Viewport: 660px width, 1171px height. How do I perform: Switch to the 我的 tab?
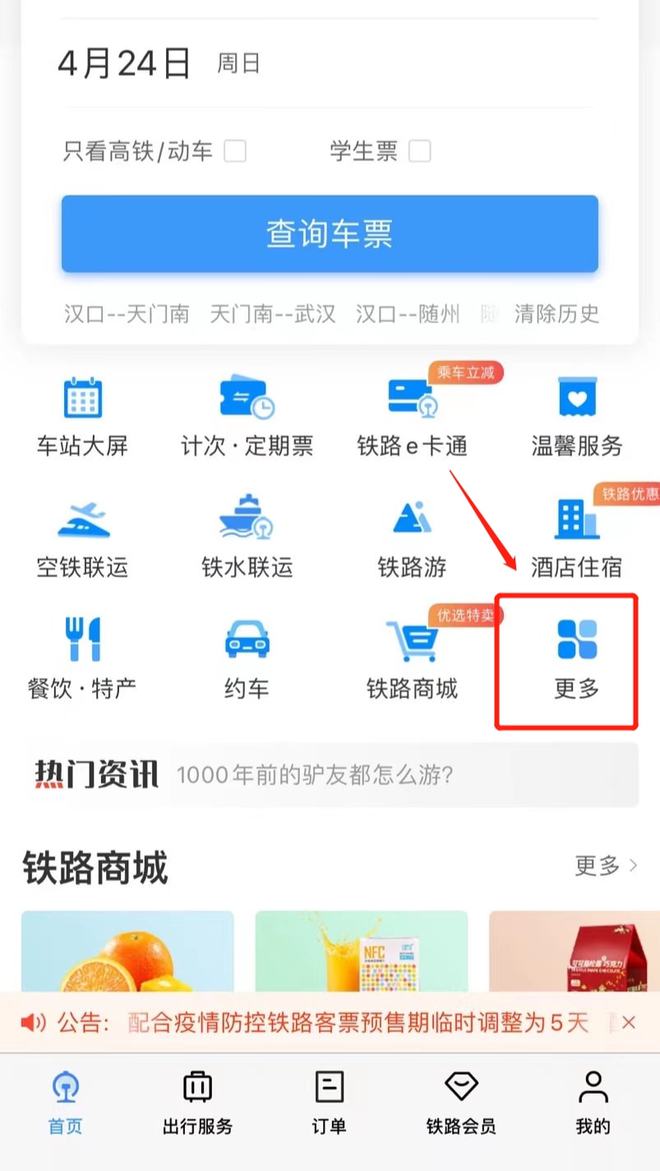coord(593,1102)
